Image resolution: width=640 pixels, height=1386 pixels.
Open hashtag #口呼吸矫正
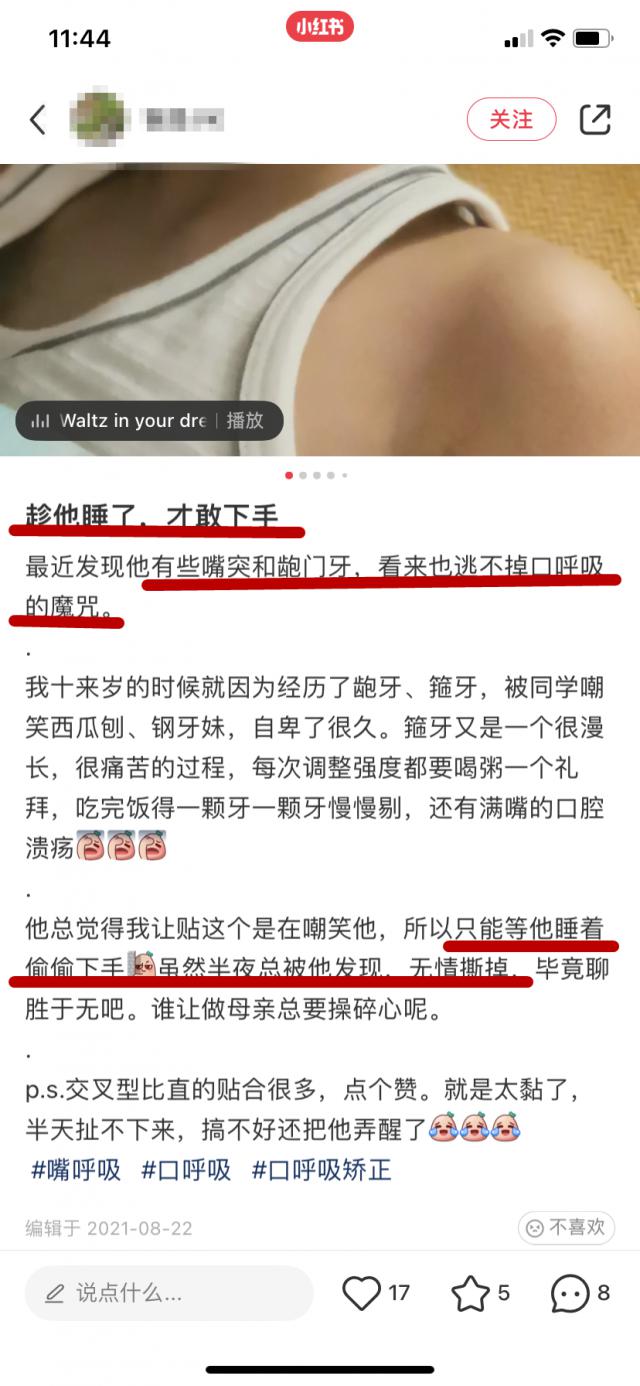click(321, 1169)
